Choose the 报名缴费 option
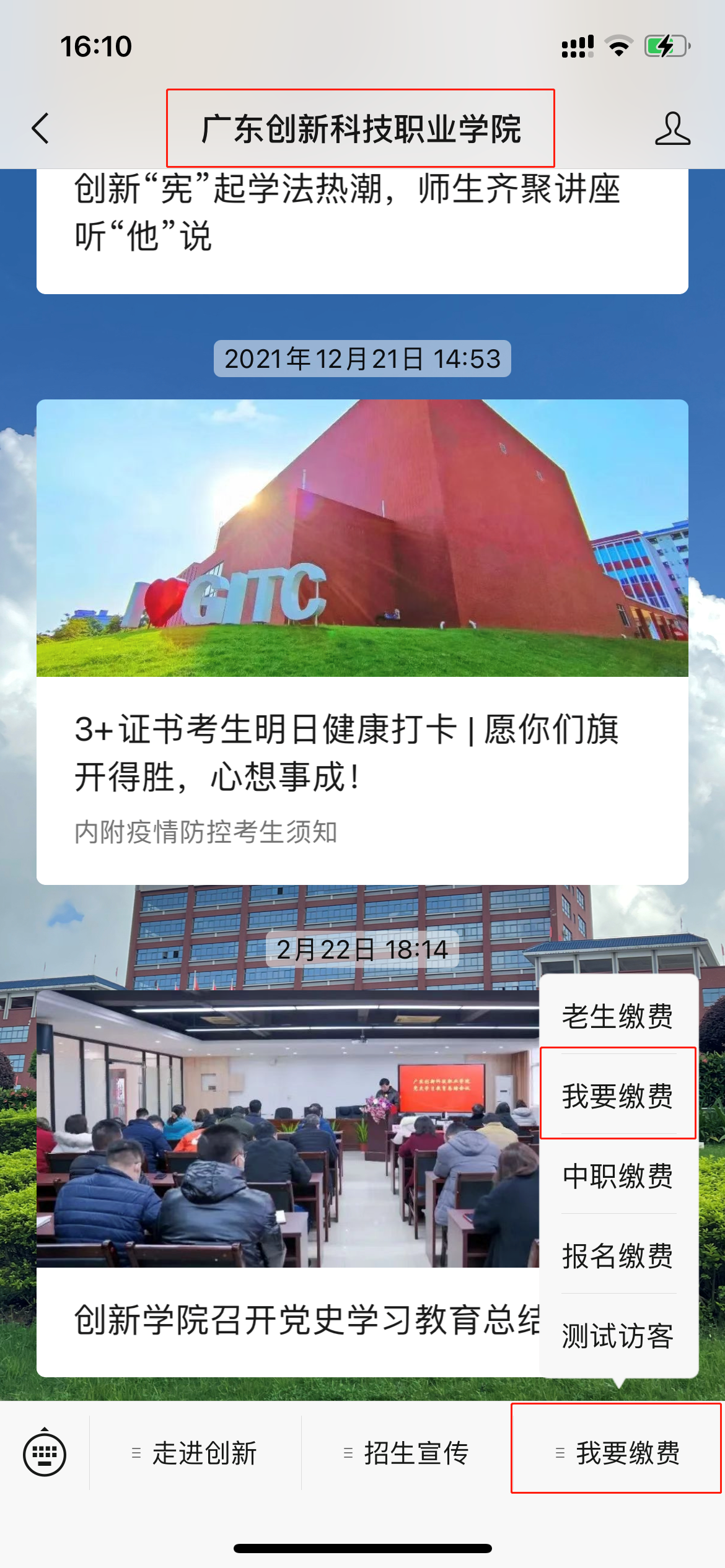This screenshot has width=725, height=1568. 618,1255
